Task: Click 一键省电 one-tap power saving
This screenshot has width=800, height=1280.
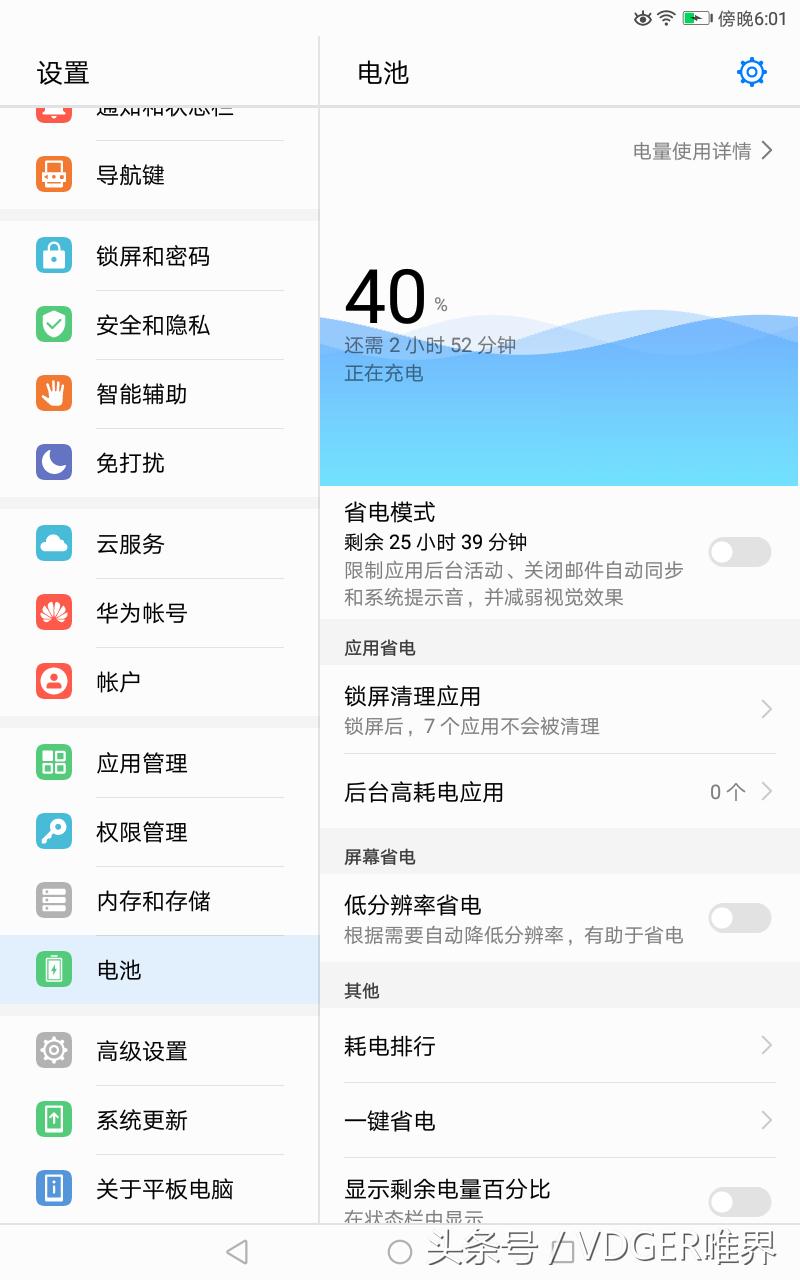Action: click(560, 1121)
